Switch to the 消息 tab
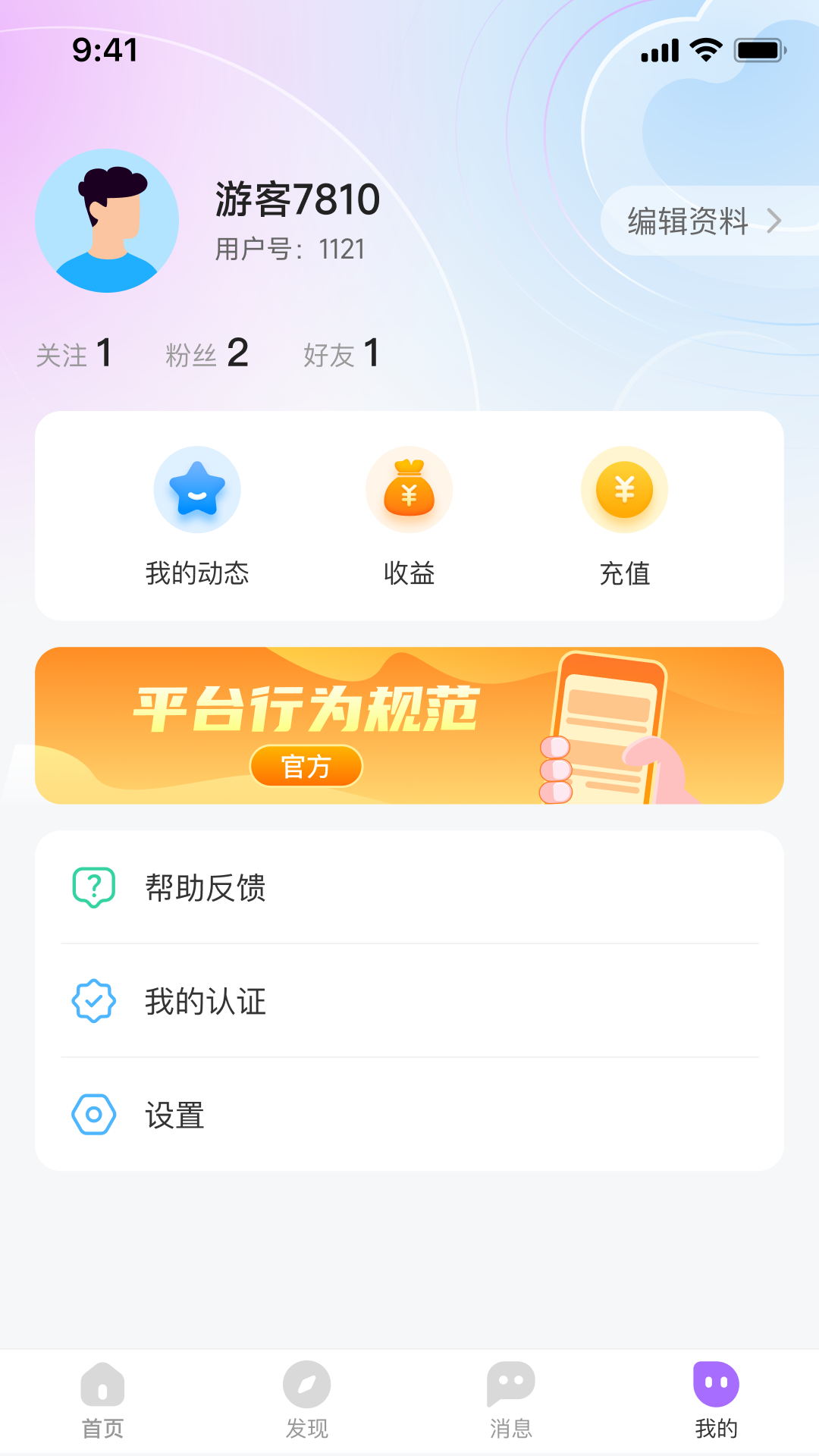The height and width of the screenshot is (1456, 819). [x=511, y=1399]
